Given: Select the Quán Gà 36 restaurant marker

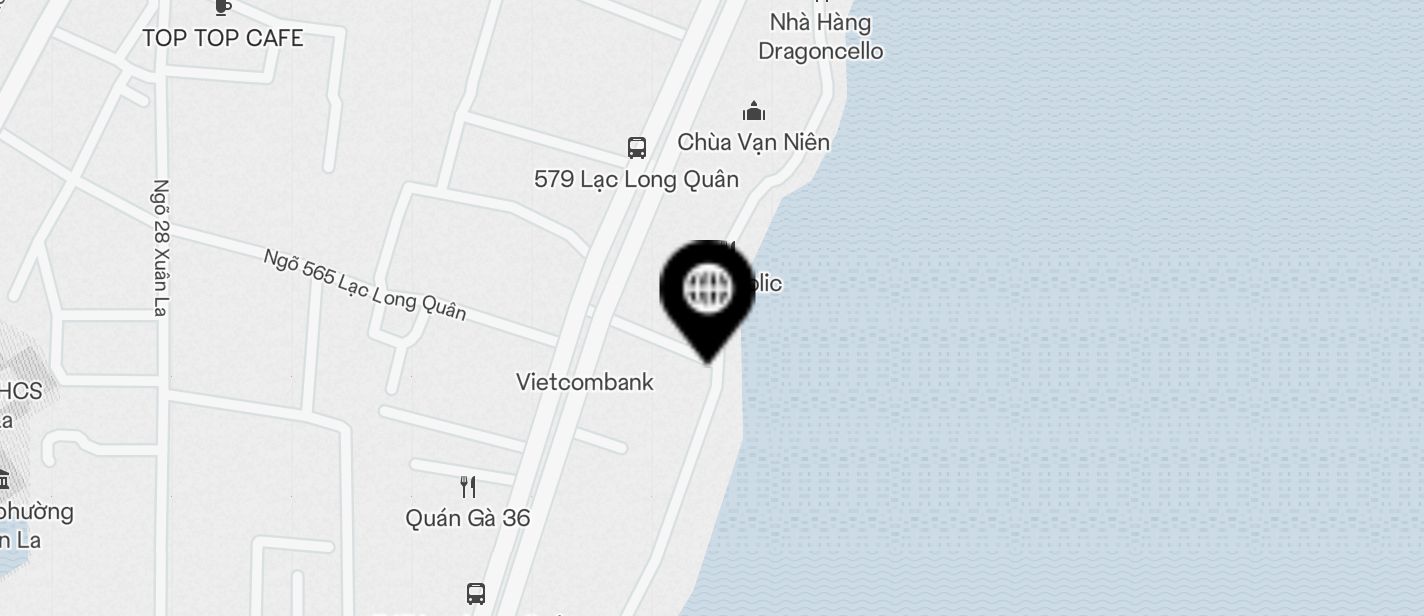Looking at the screenshot, I should point(467,487).
